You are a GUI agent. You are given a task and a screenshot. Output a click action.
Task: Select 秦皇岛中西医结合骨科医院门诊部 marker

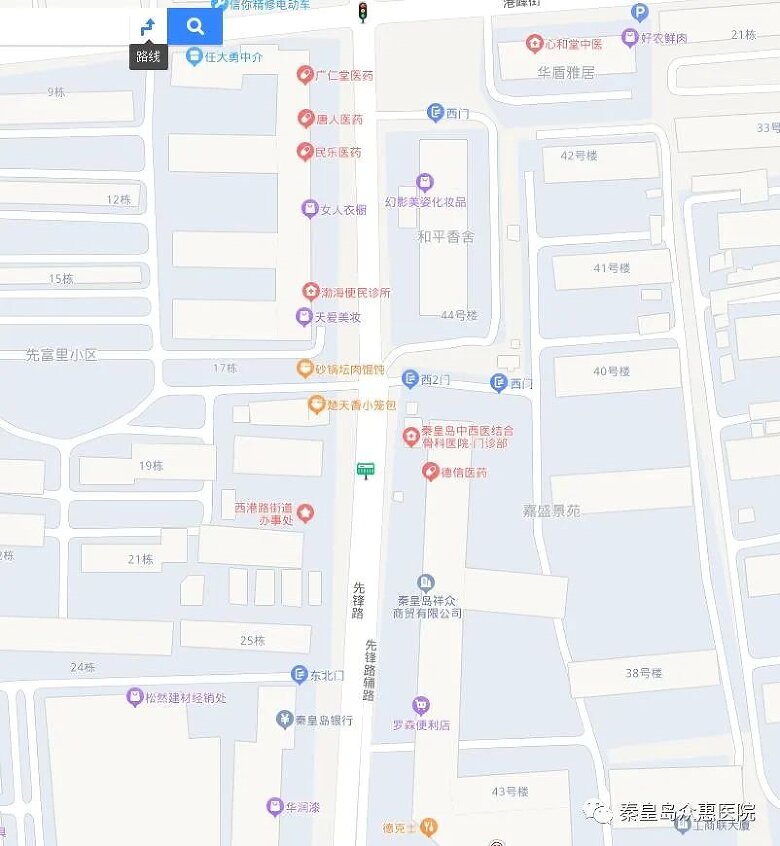coord(411,436)
